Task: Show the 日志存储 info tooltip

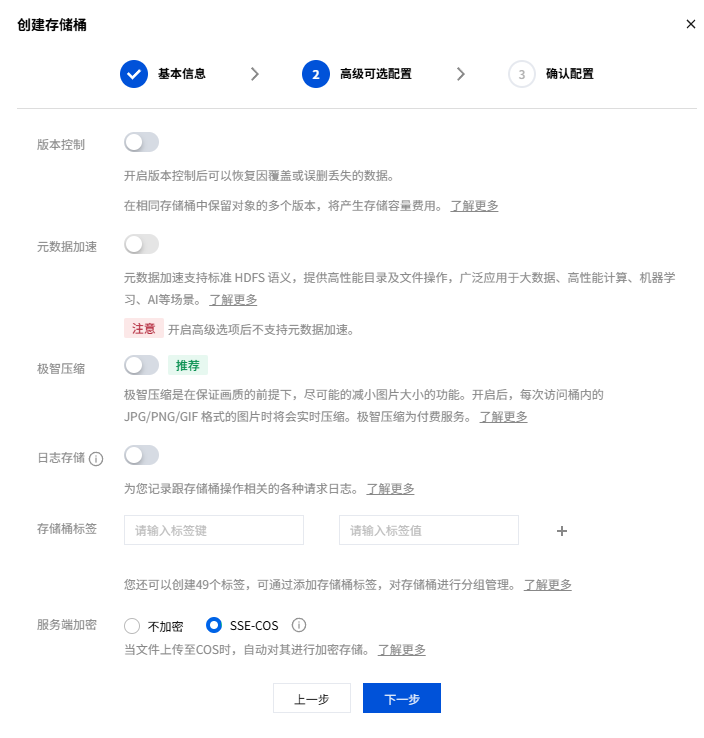Action: [97, 460]
